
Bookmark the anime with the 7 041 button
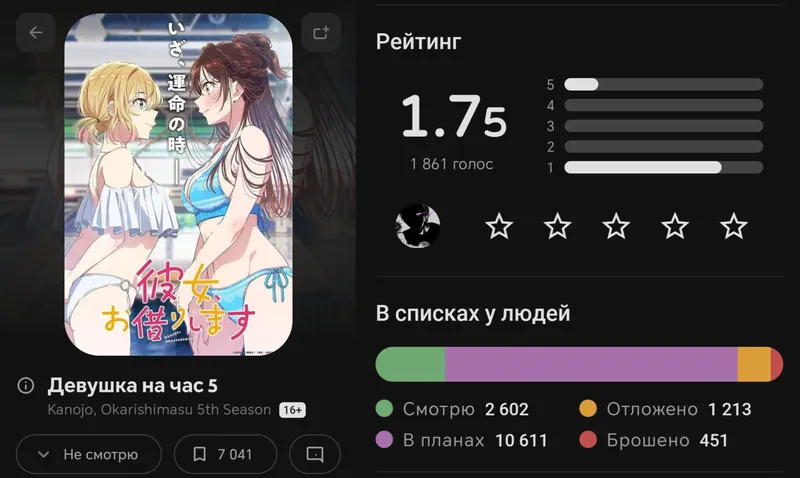pos(226,454)
